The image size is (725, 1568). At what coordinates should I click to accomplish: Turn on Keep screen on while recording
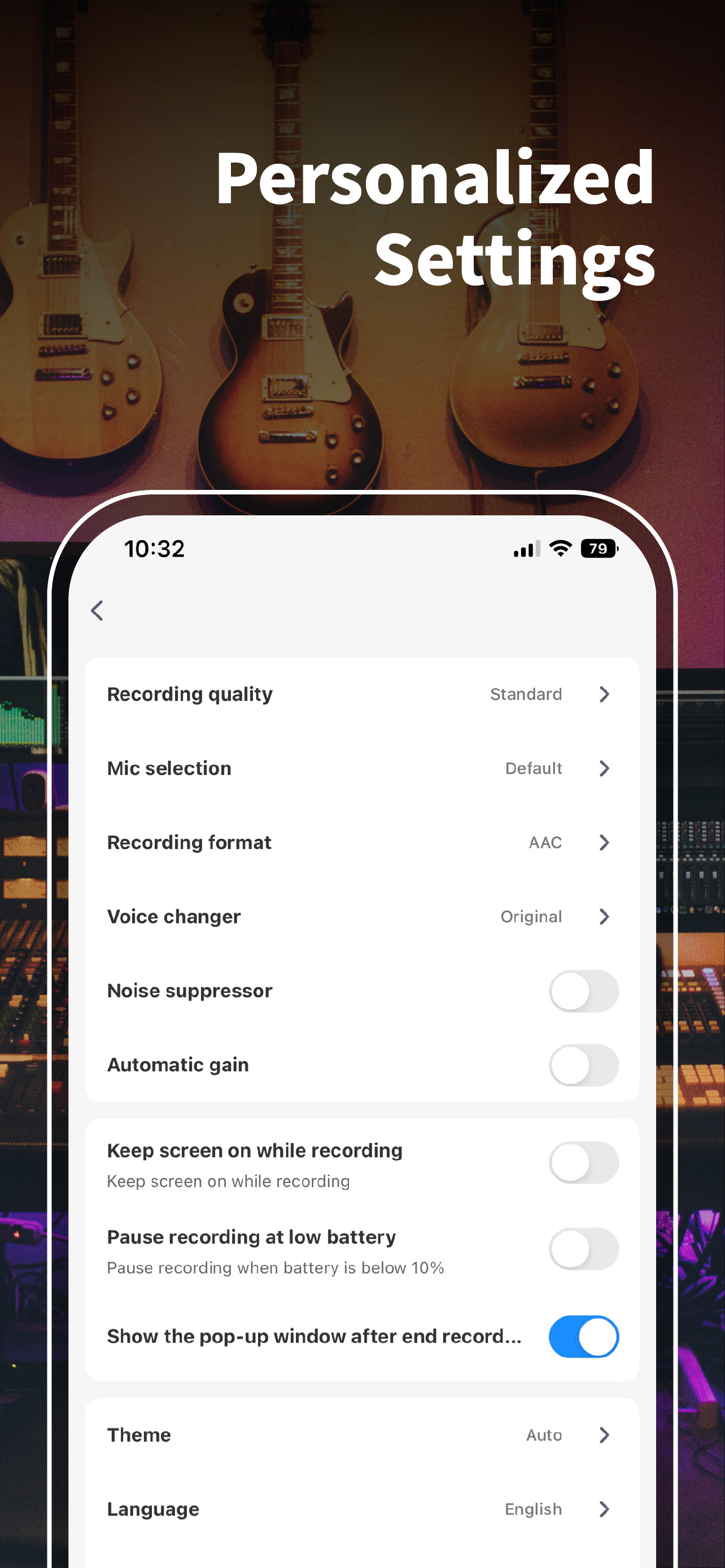click(x=584, y=1162)
